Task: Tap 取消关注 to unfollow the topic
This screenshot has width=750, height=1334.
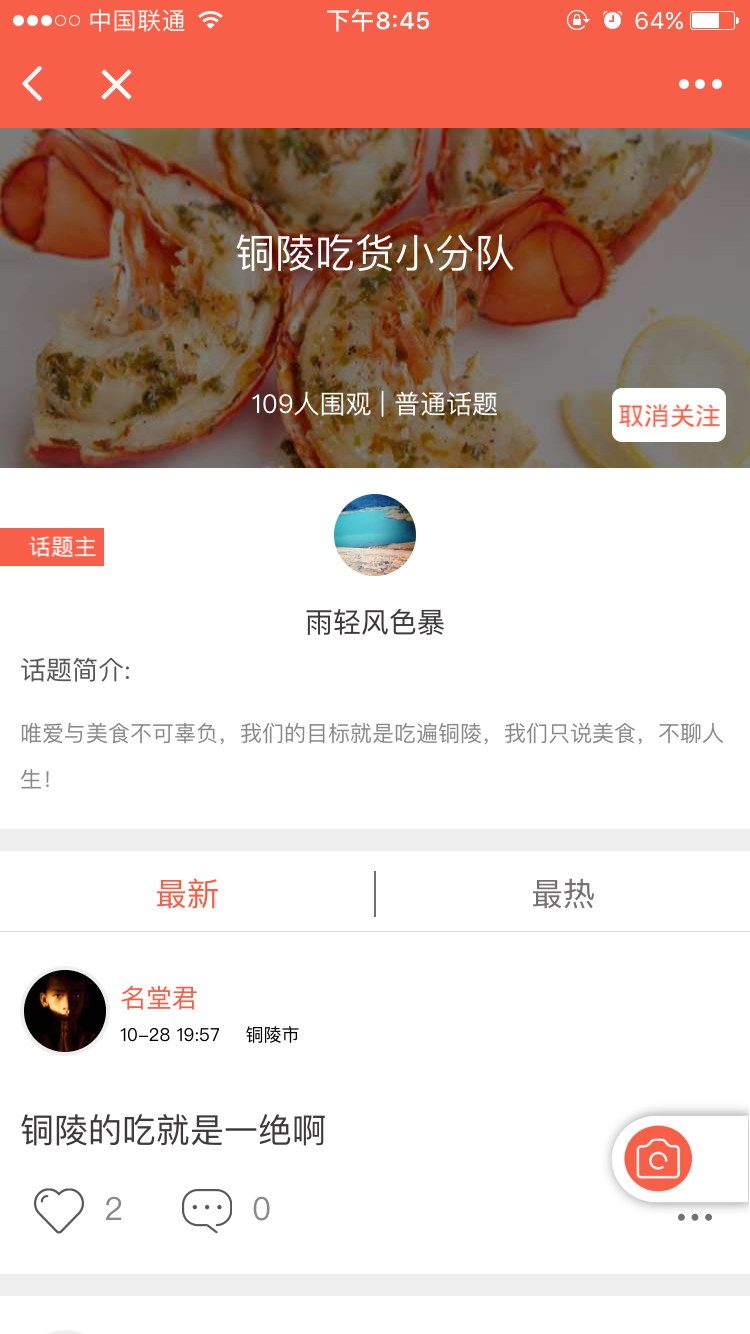Action: pos(669,415)
